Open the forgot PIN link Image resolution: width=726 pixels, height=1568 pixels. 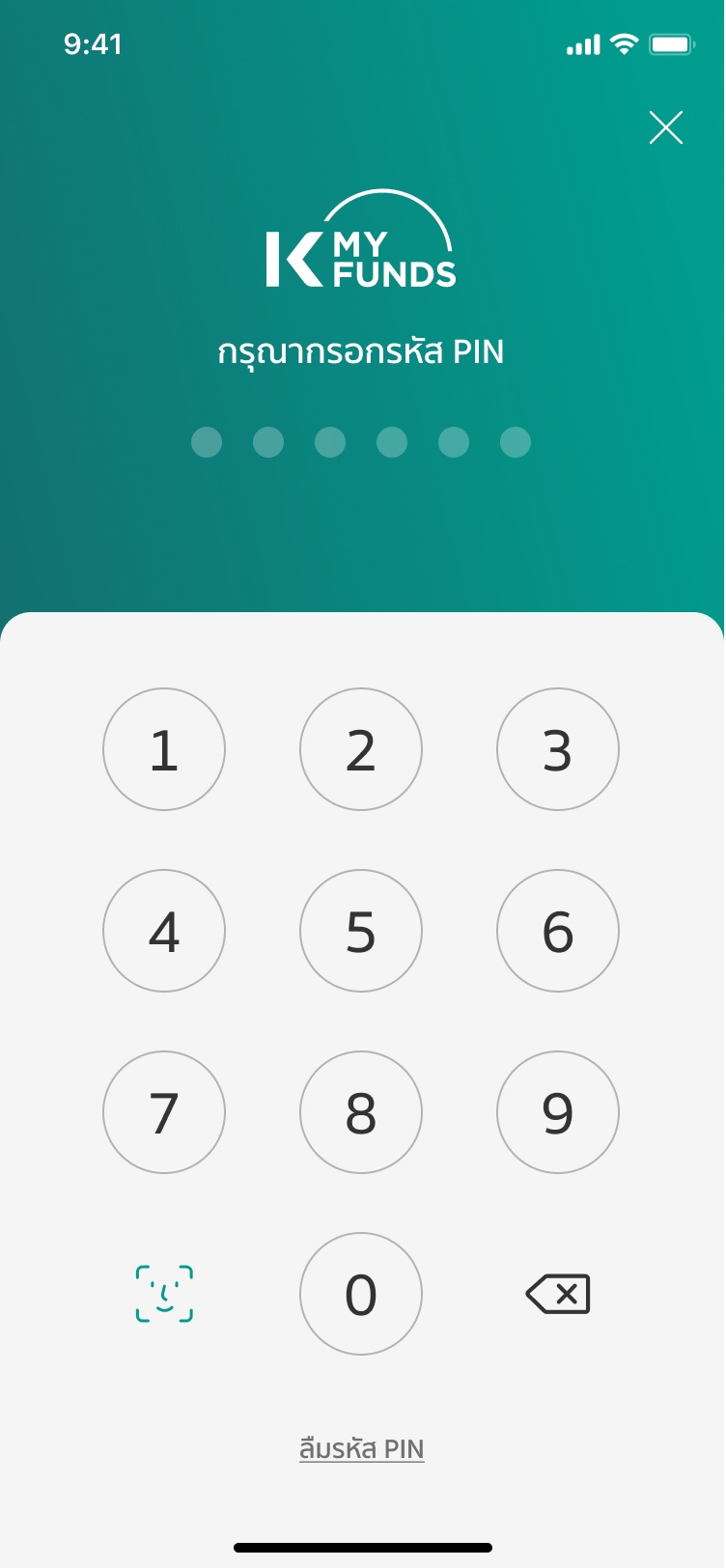point(362,1449)
